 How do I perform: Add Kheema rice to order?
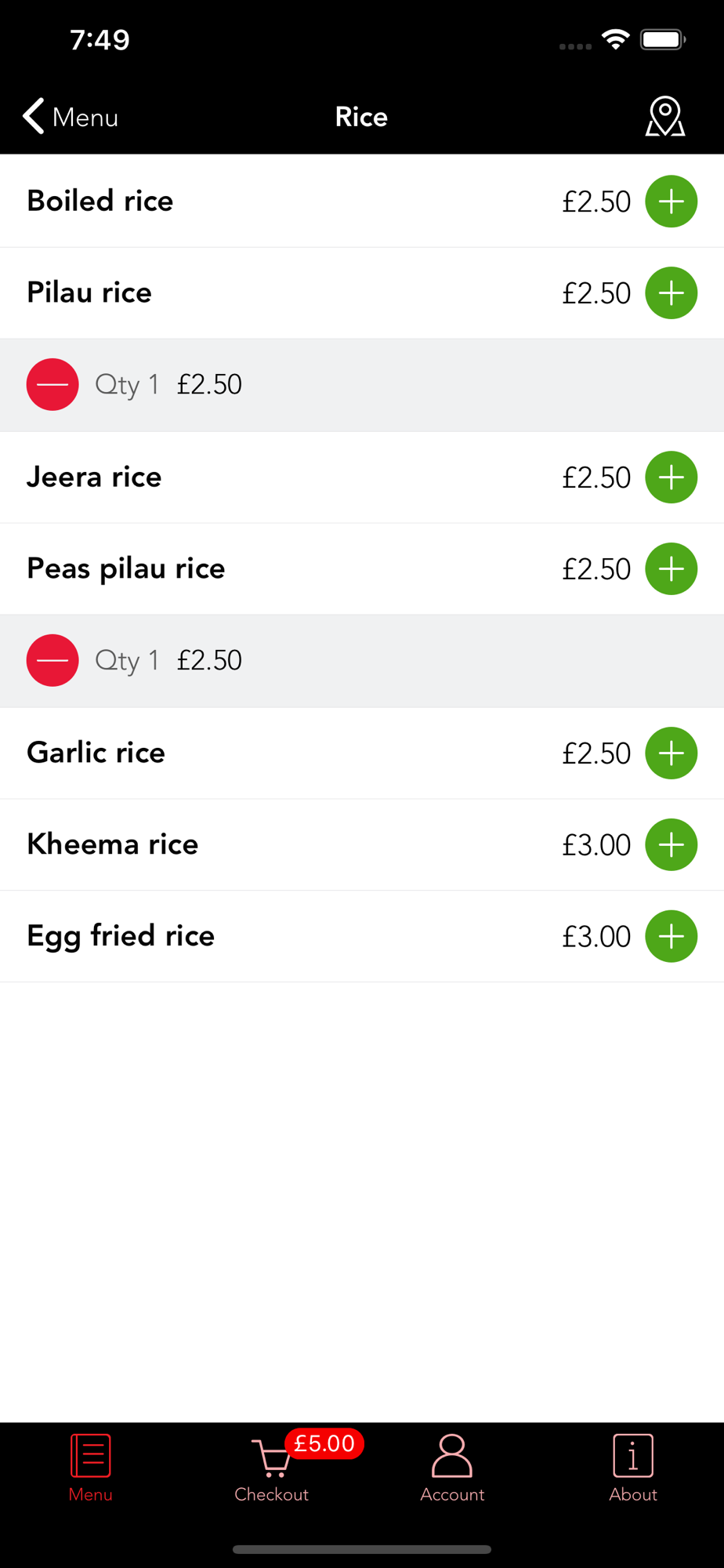(672, 845)
